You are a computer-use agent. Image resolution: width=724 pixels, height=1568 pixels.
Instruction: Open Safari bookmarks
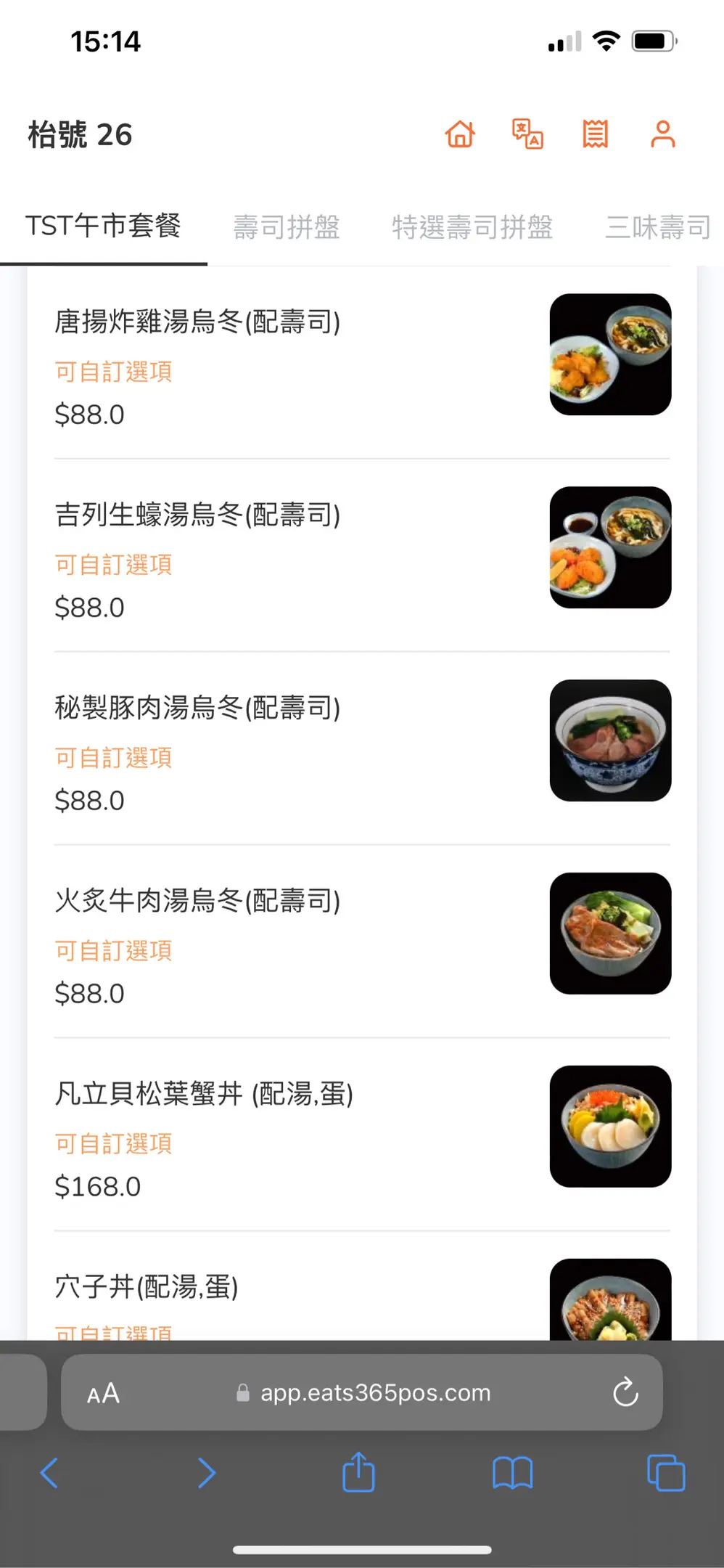click(x=512, y=1473)
